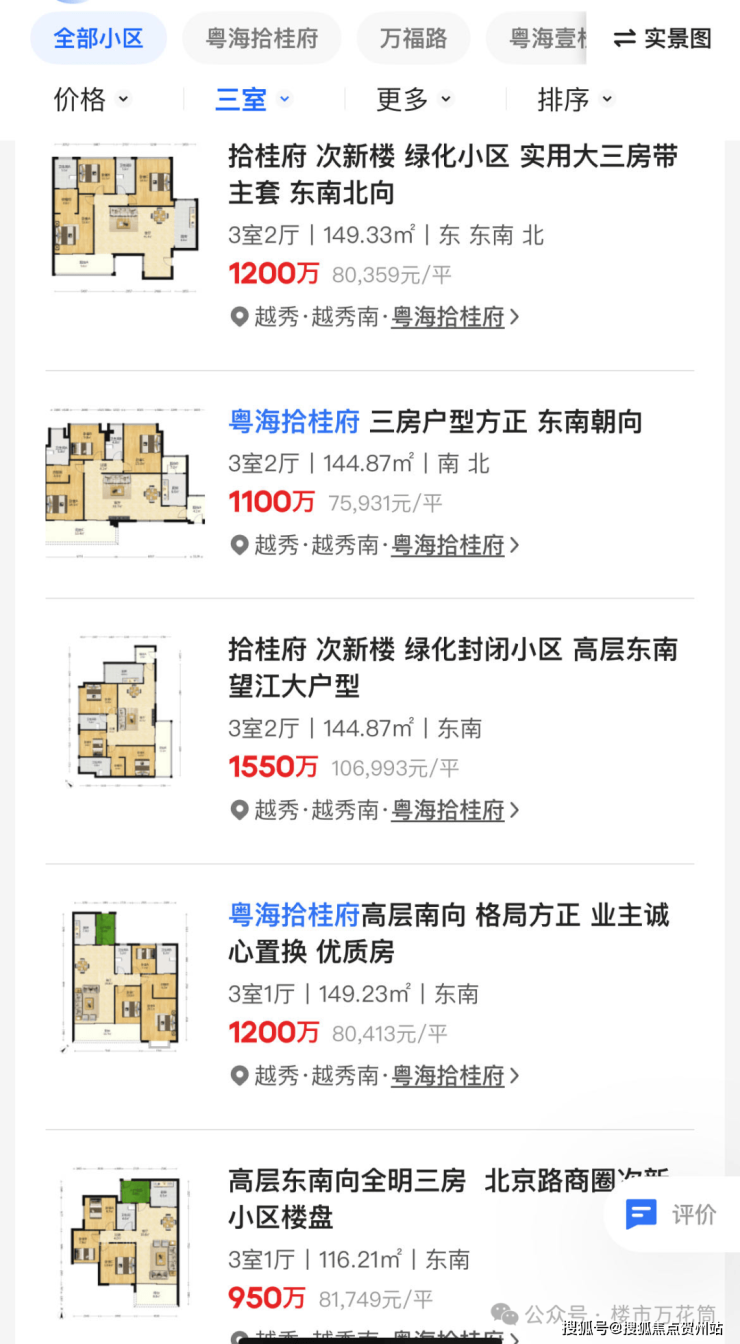Expand the 更多 filter options
Screen dimensions: 740x1344
click(x=414, y=99)
